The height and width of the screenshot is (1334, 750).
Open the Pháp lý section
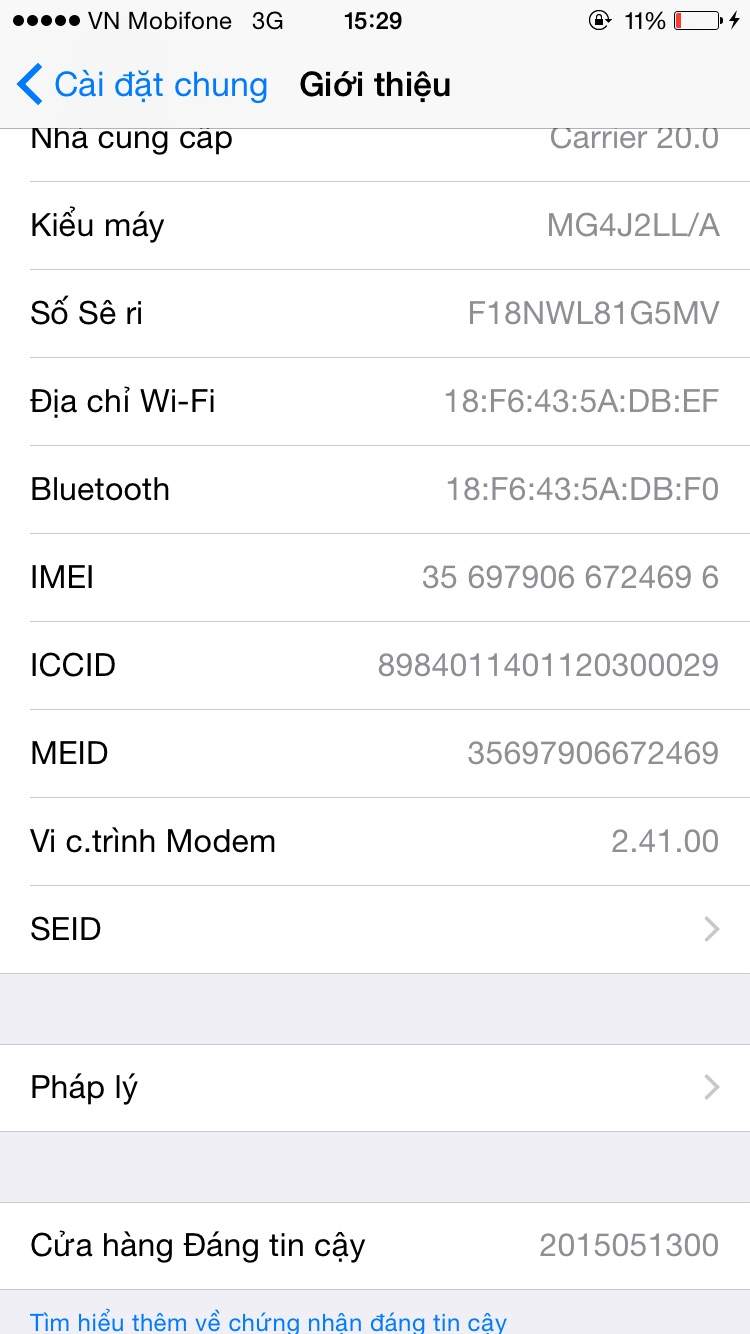click(374, 1087)
